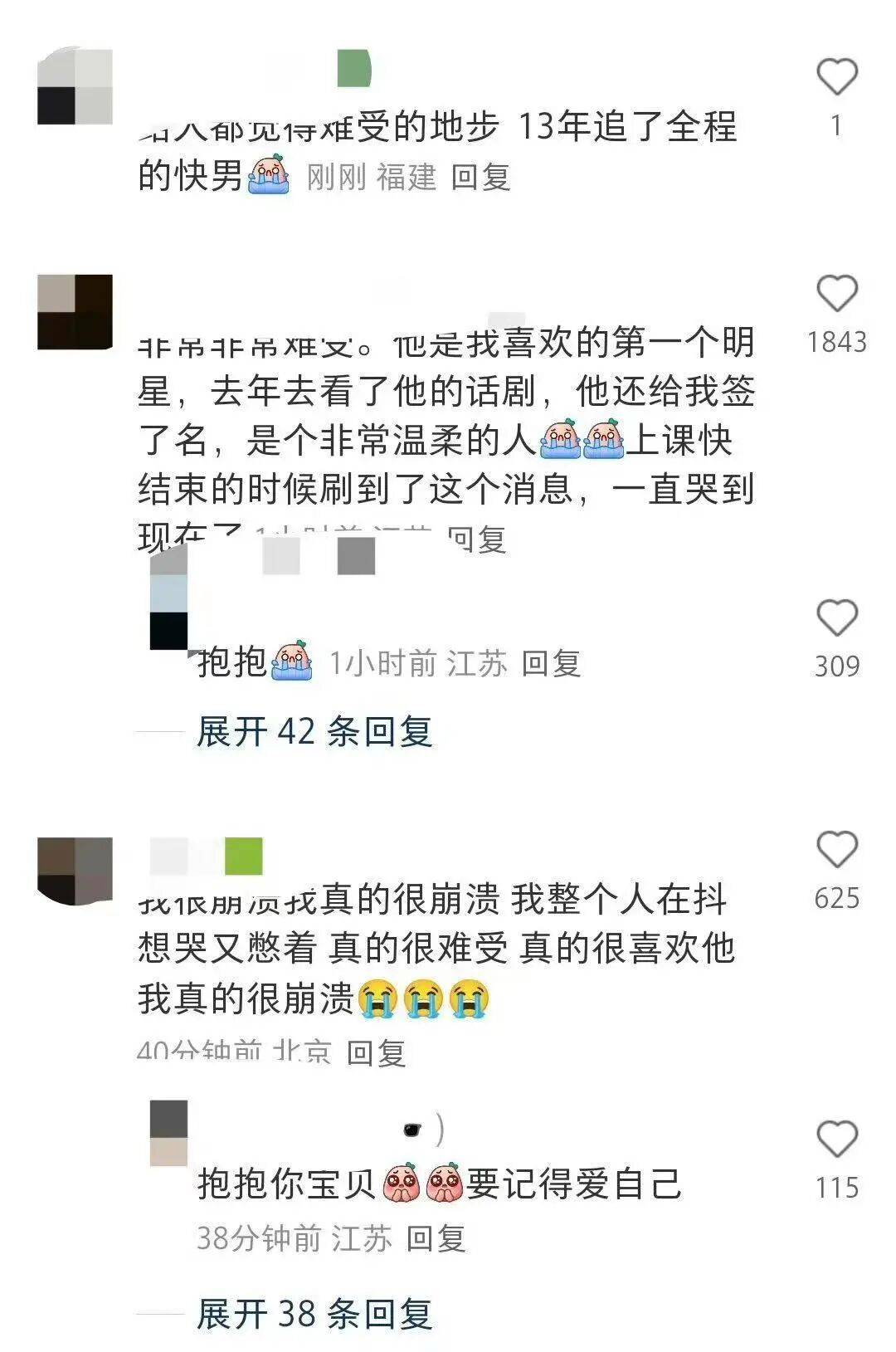Like the 我真的很崩溃 comment with 625 likes
The height and width of the screenshot is (1352, 896).
point(836,850)
